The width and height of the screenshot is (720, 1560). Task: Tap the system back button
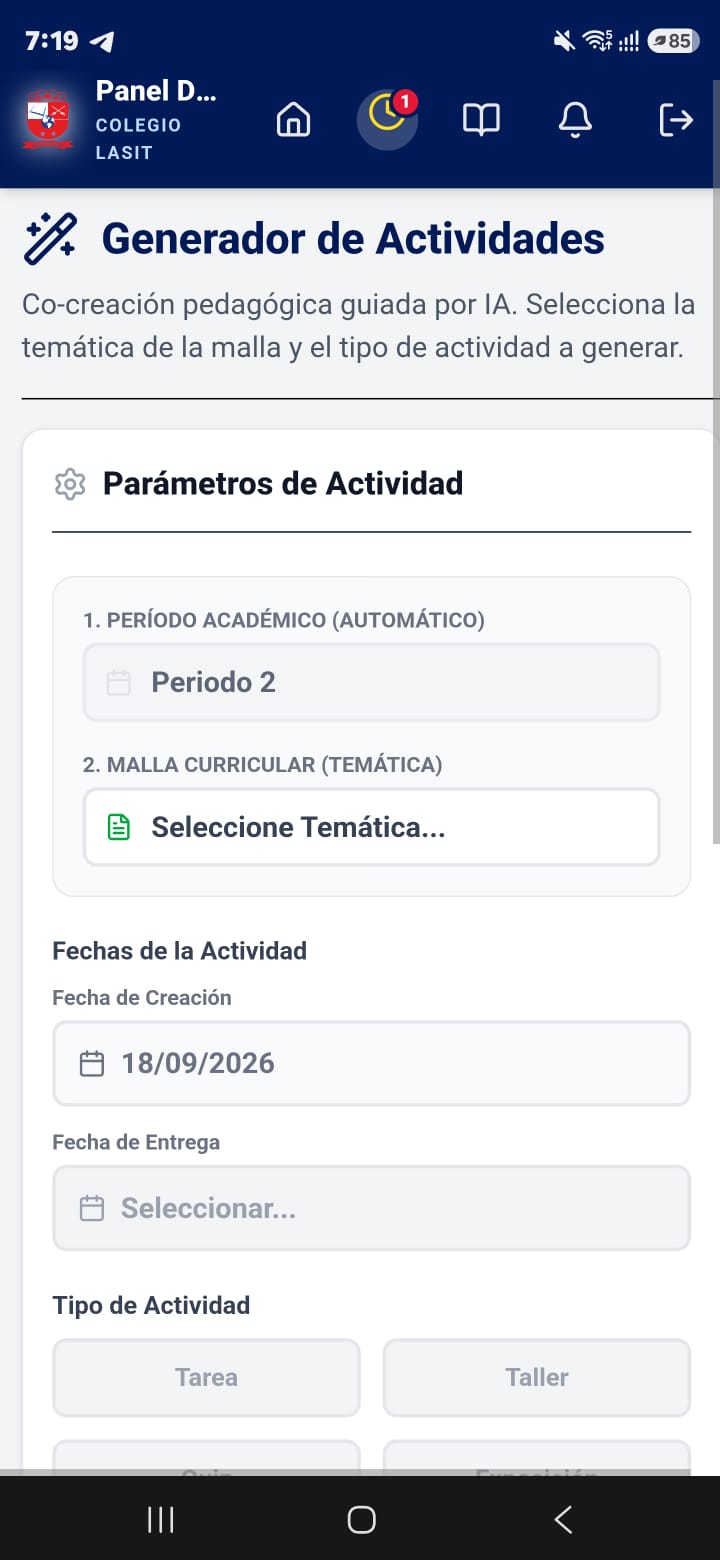point(563,1520)
